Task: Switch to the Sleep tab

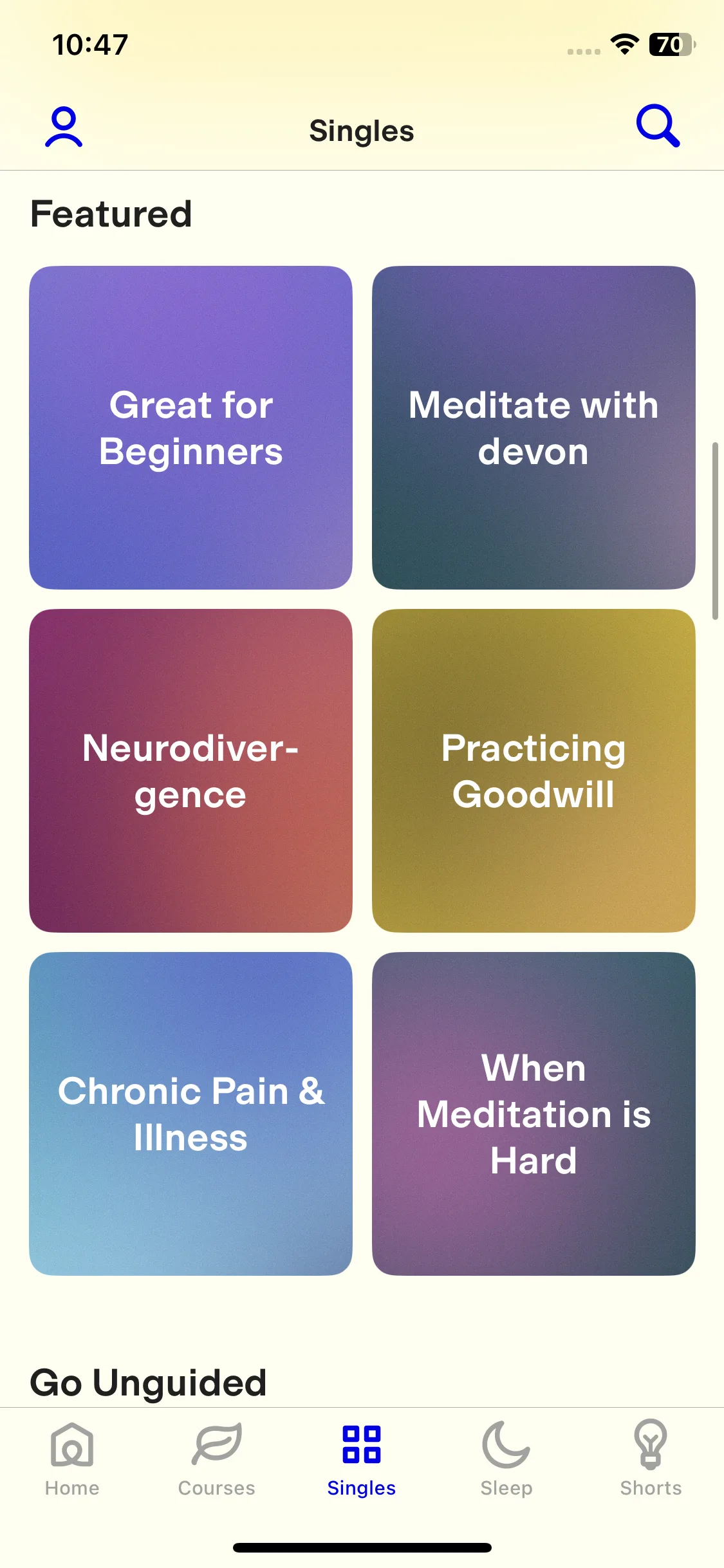Action: point(506,1459)
